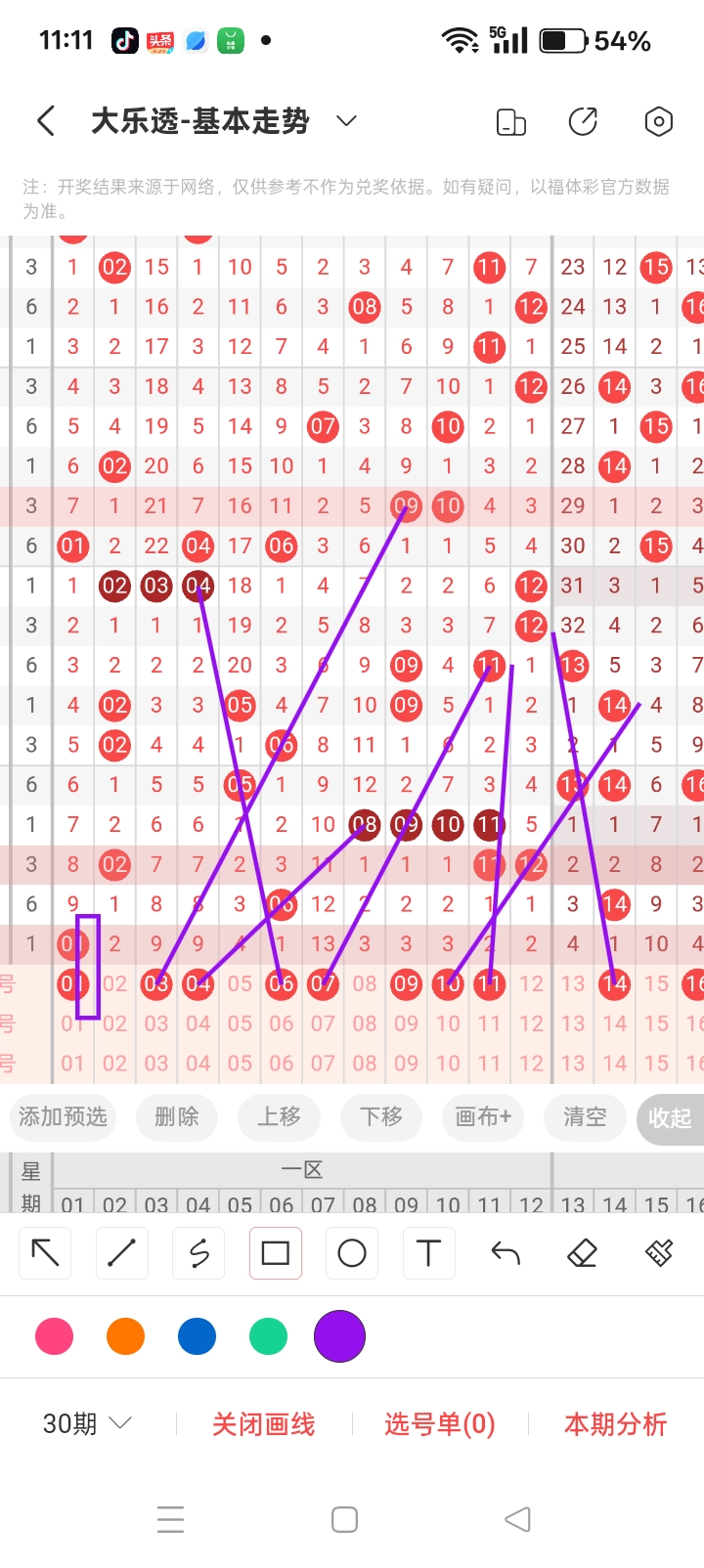Toggle 关闭画线 to stop line drawing

point(262,1424)
